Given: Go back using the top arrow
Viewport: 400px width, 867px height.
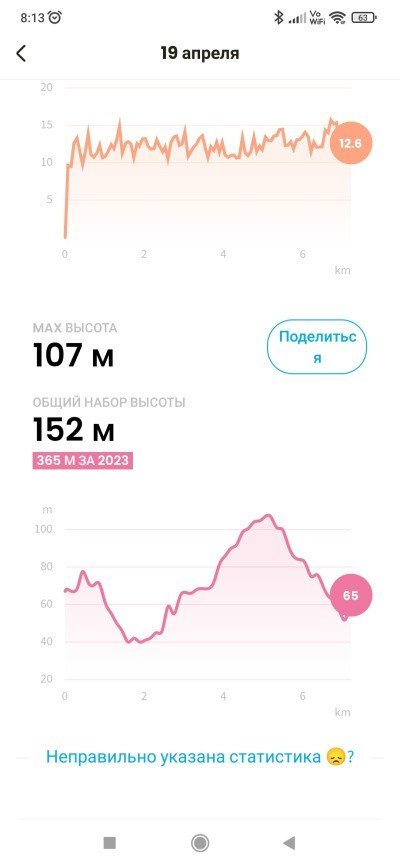Looking at the screenshot, I should coord(21,54).
